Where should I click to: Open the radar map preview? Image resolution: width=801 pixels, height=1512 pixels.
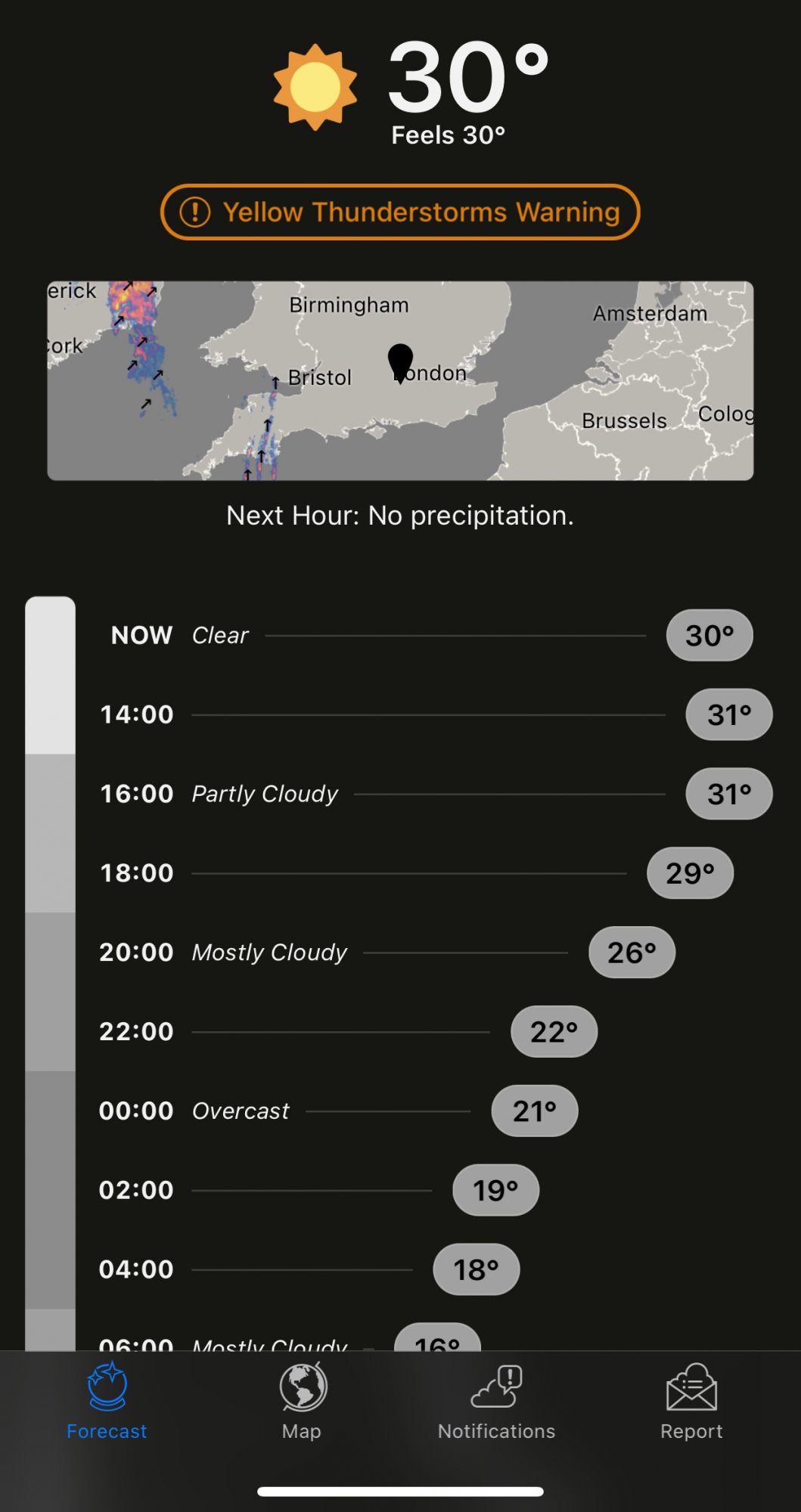pos(400,380)
